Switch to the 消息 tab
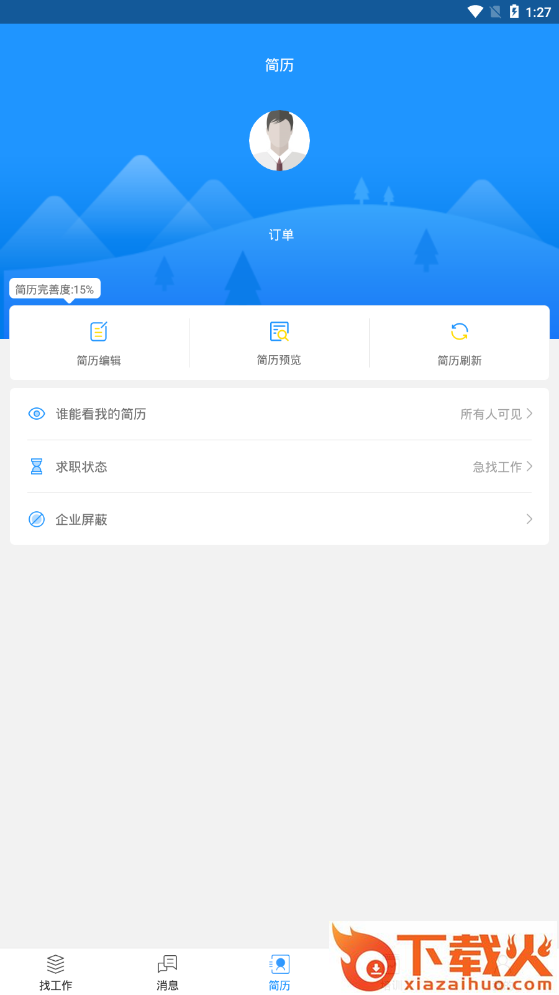This screenshot has width=559, height=995. coord(168,972)
